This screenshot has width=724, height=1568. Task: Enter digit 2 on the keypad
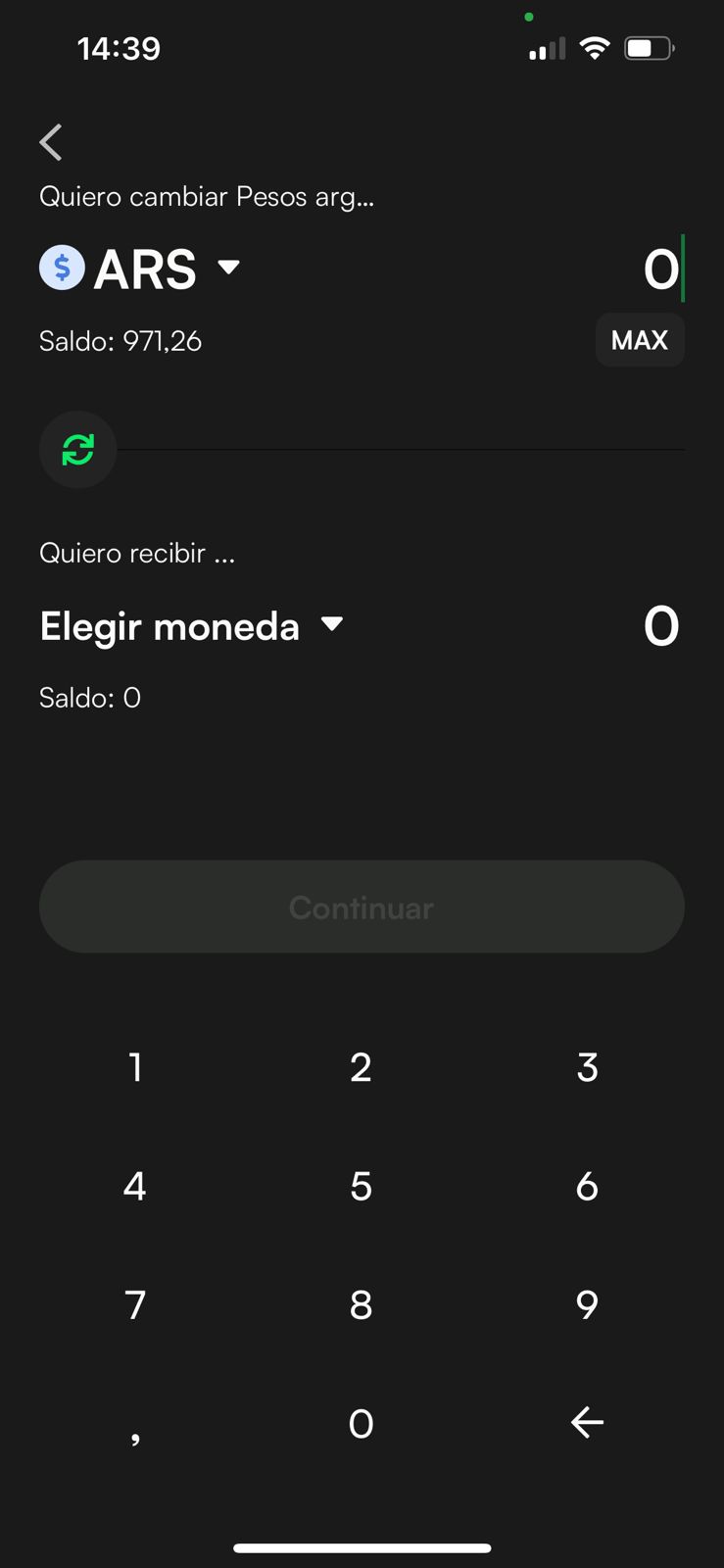362,1067
